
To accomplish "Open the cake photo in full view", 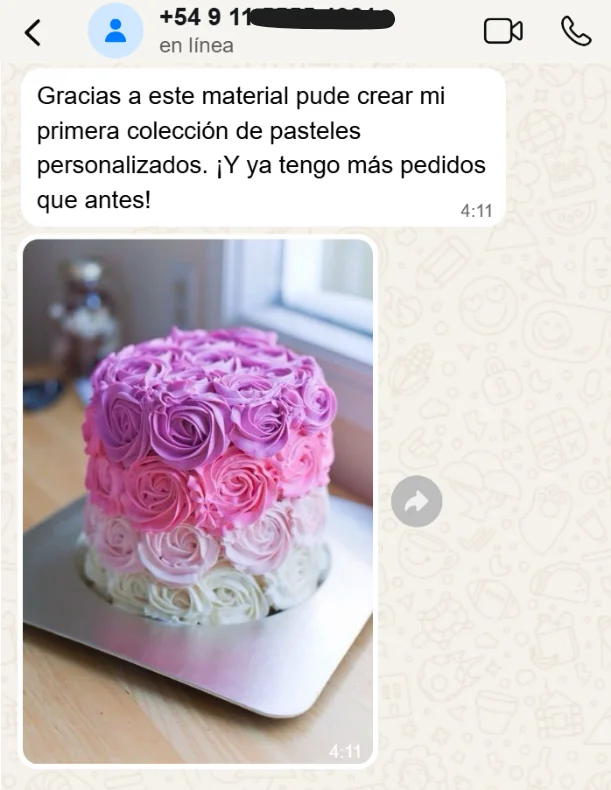I will pos(198,500).
